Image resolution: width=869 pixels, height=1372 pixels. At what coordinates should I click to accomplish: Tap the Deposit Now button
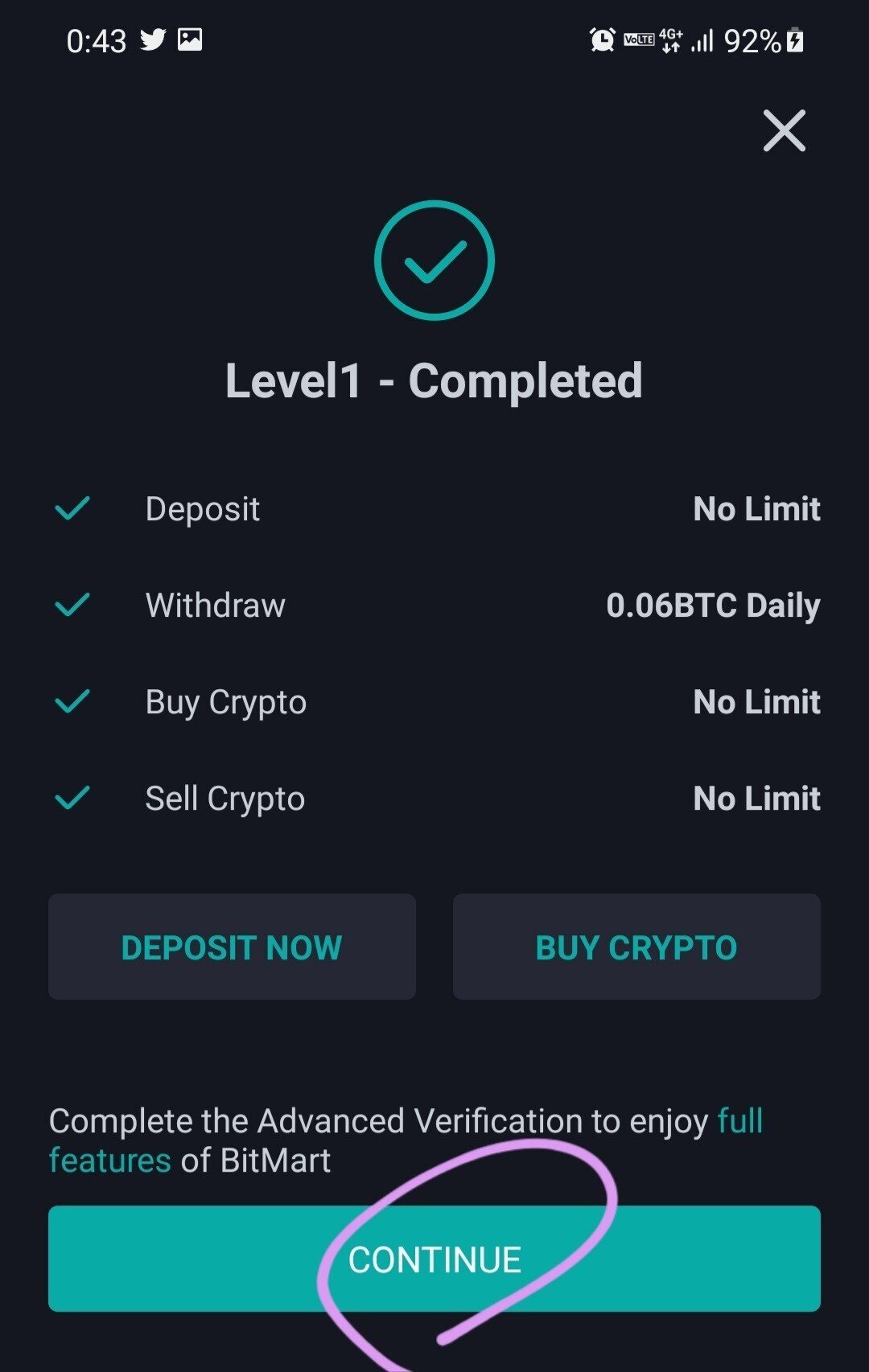point(232,947)
